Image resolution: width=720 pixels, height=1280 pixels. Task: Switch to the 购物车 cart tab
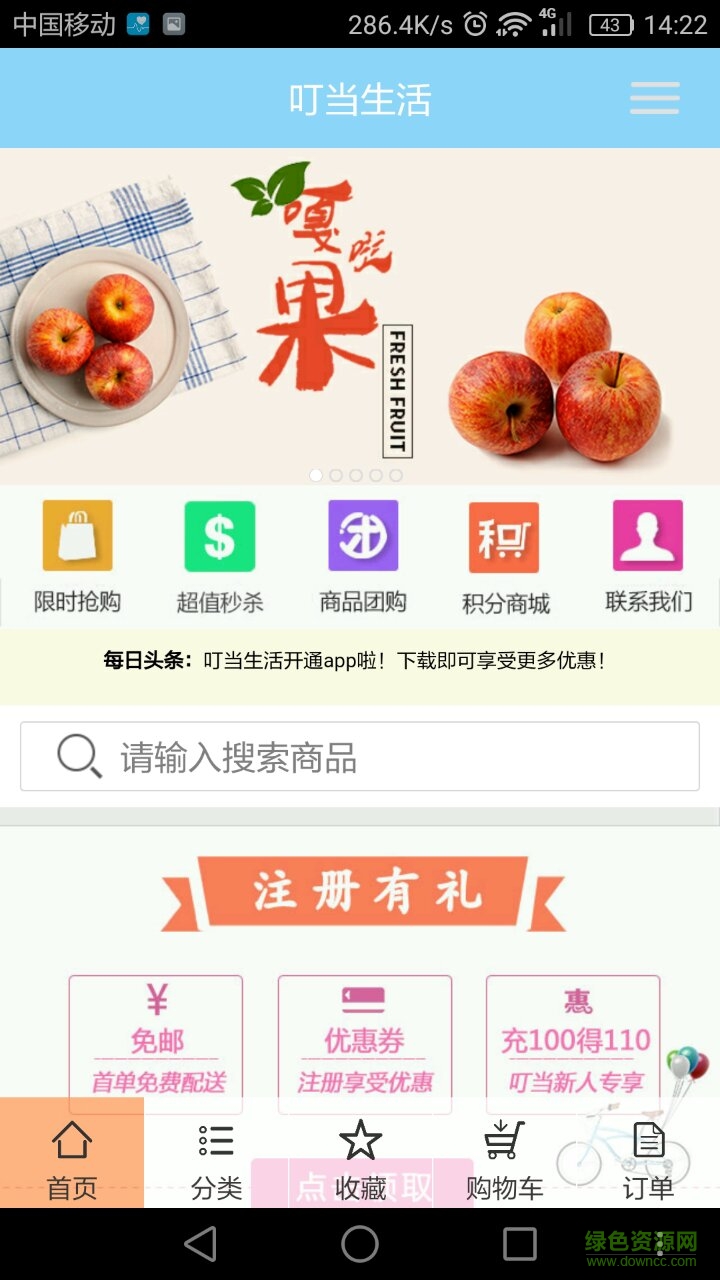point(504,1158)
